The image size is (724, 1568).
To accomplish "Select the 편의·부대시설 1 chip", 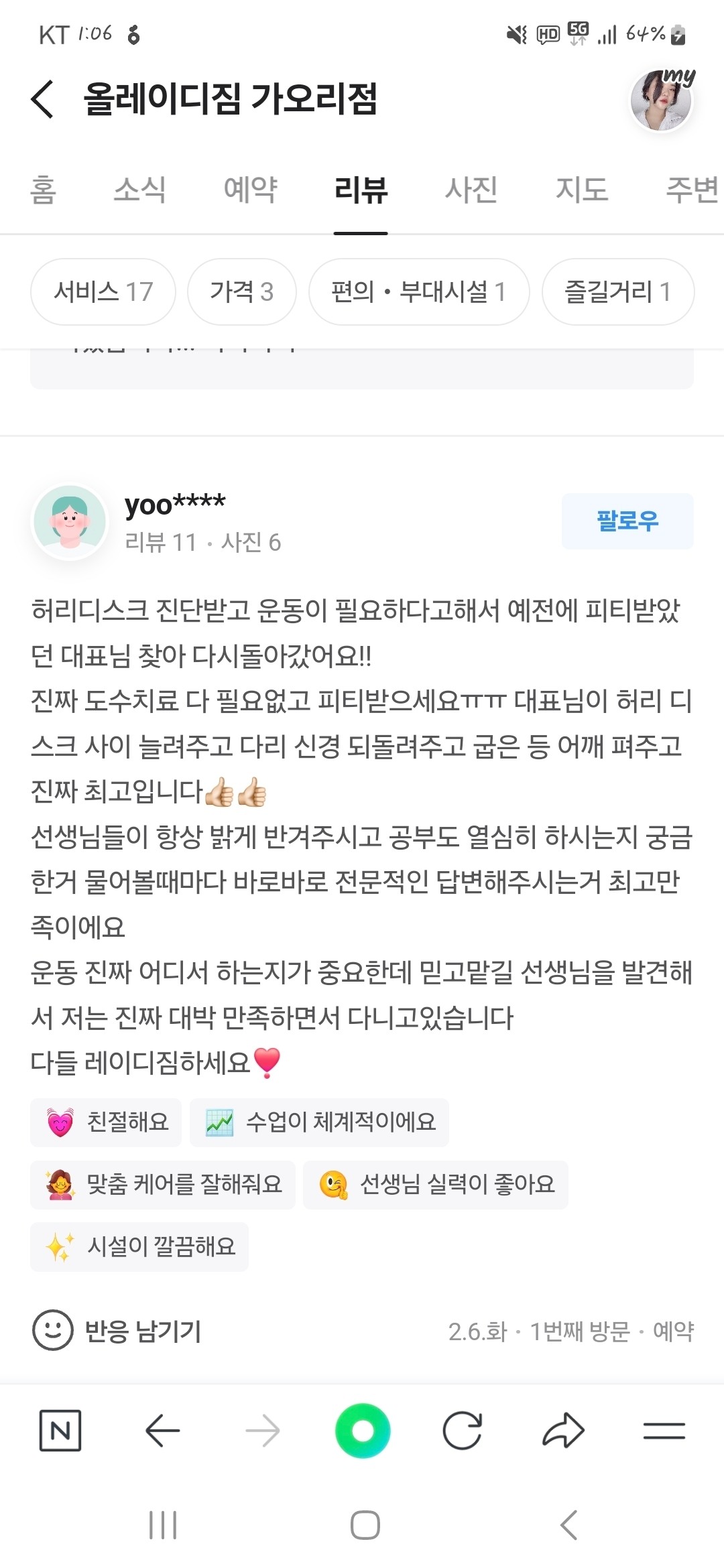I will pyautogui.click(x=418, y=291).
